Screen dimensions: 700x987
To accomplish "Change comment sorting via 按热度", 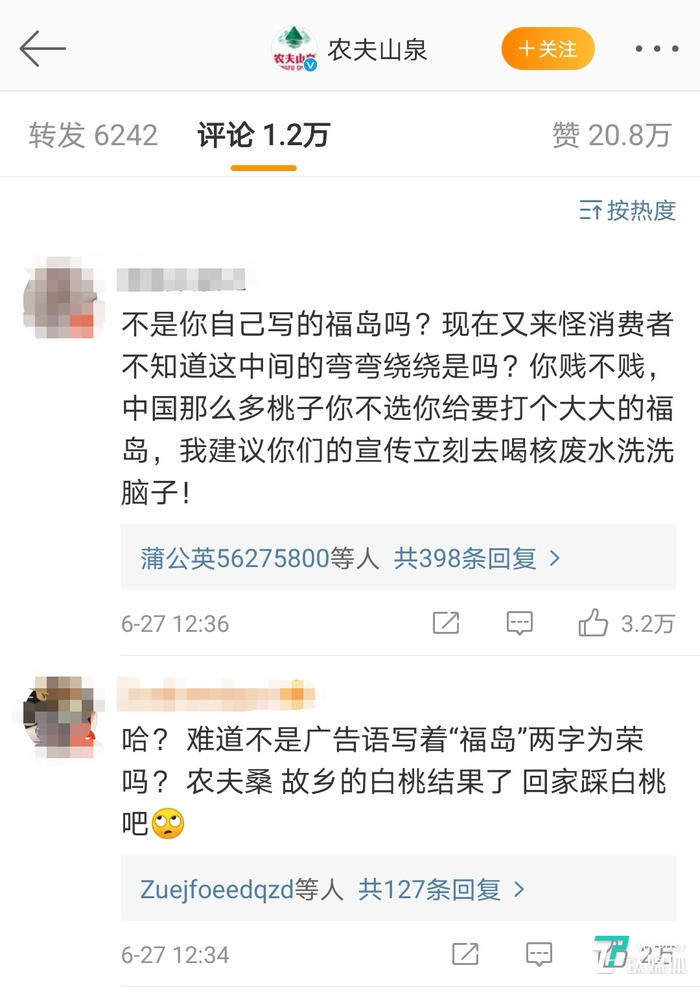I will pos(628,210).
